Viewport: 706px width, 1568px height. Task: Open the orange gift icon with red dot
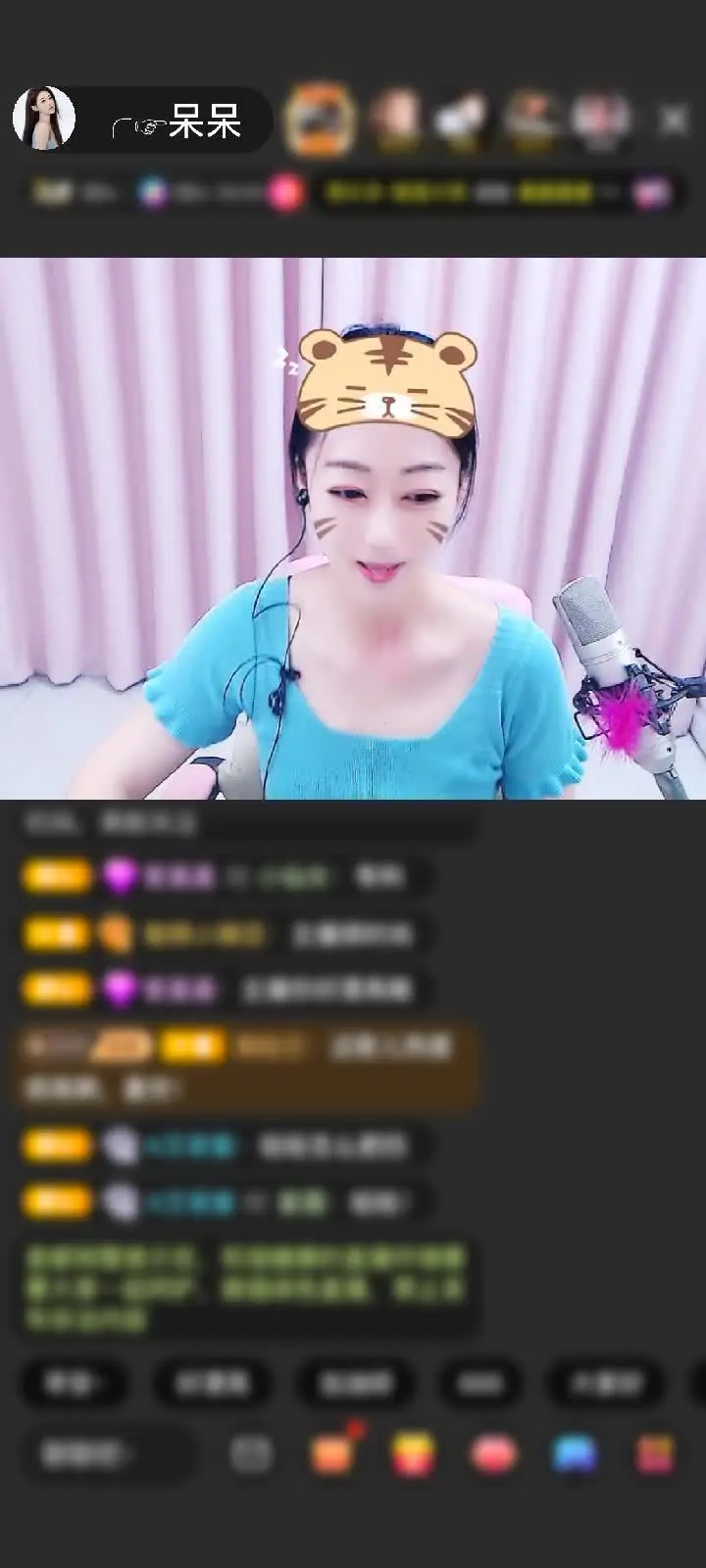[x=333, y=1452]
